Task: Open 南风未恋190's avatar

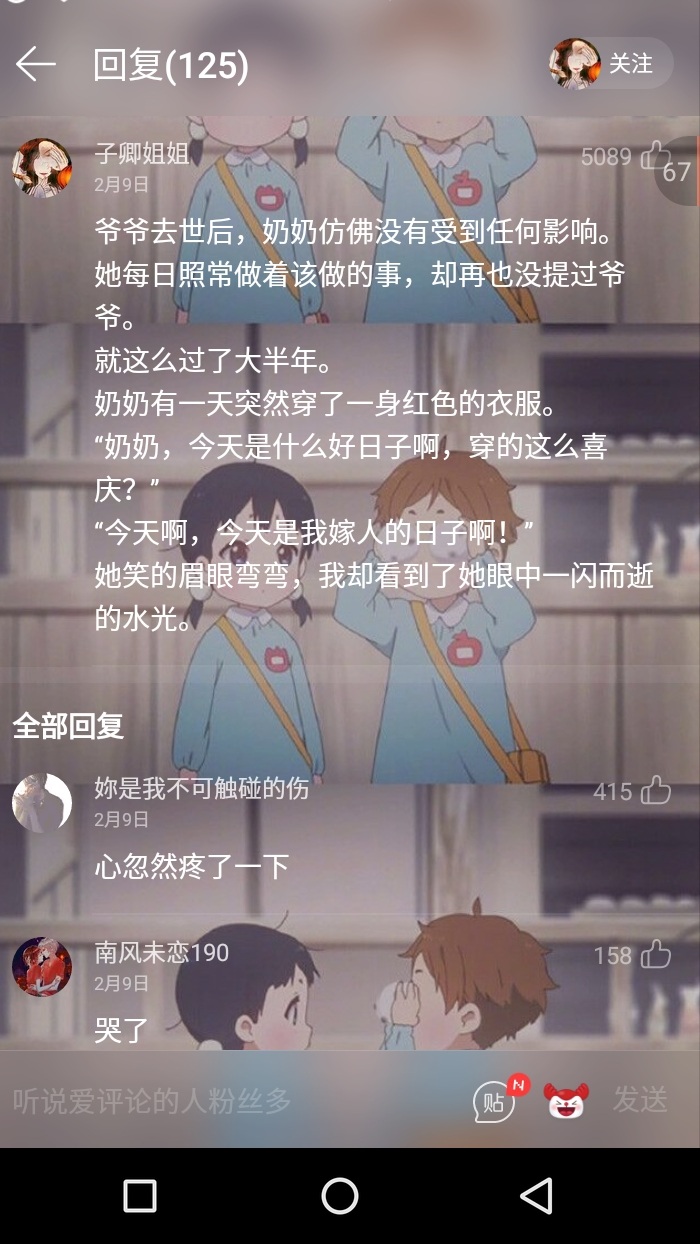Action: pyautogui.click(x=42, y=966)
